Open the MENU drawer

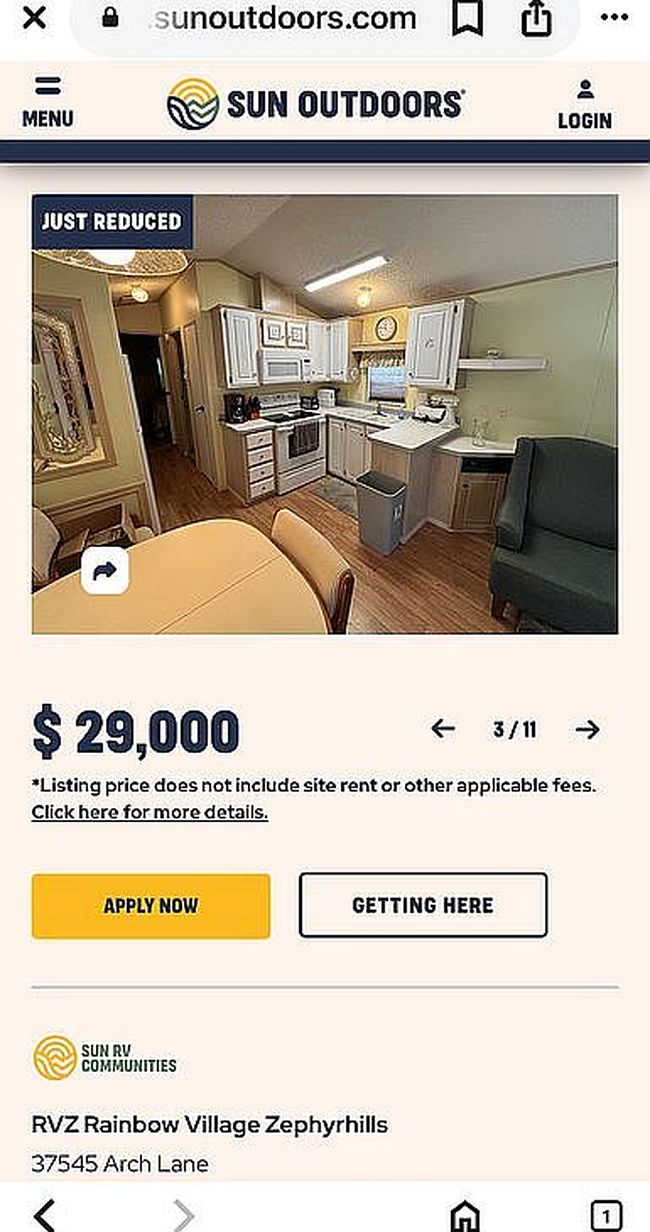coord(47,103)
